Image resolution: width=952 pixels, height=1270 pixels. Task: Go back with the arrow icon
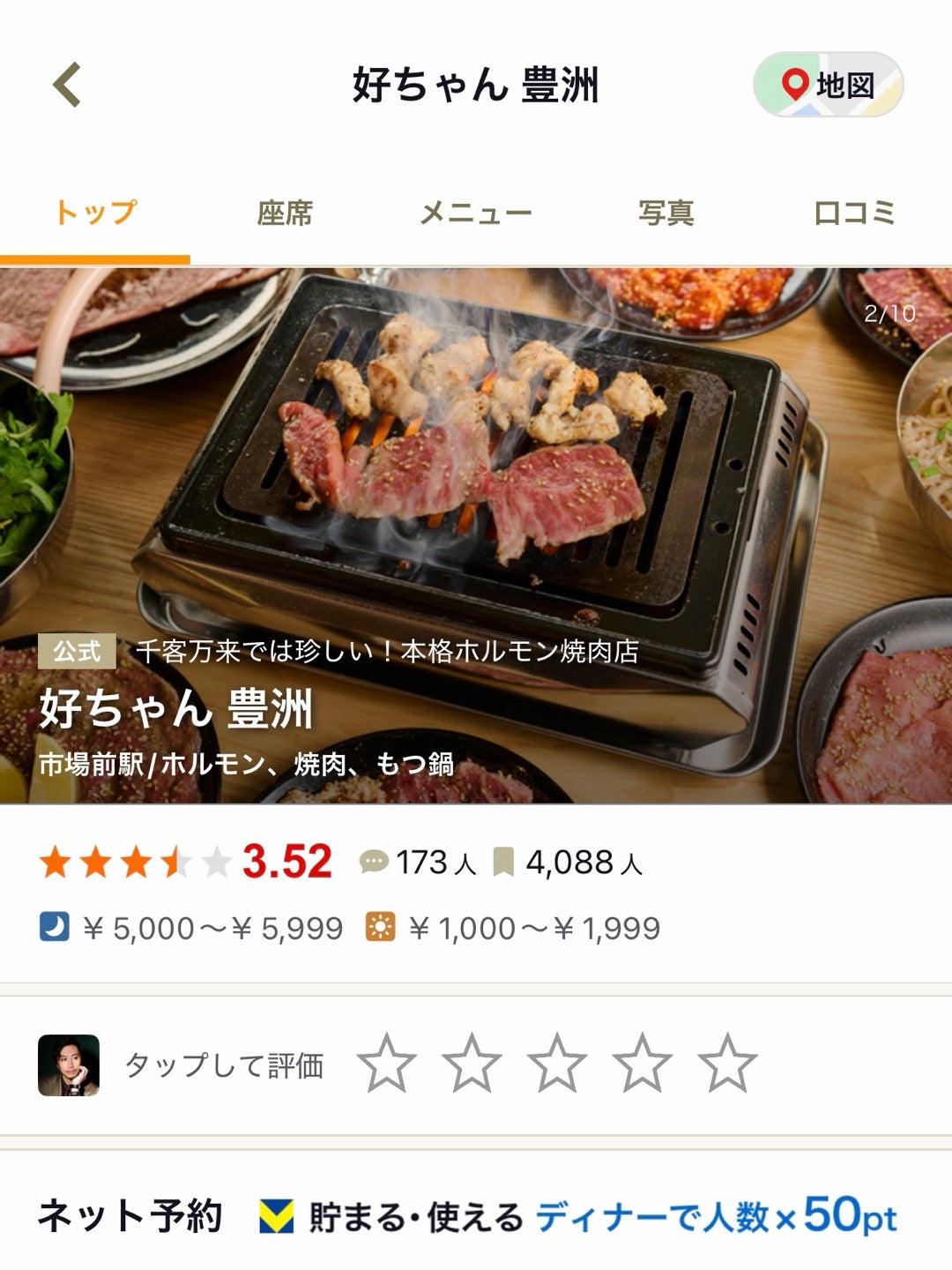point(68,86)
